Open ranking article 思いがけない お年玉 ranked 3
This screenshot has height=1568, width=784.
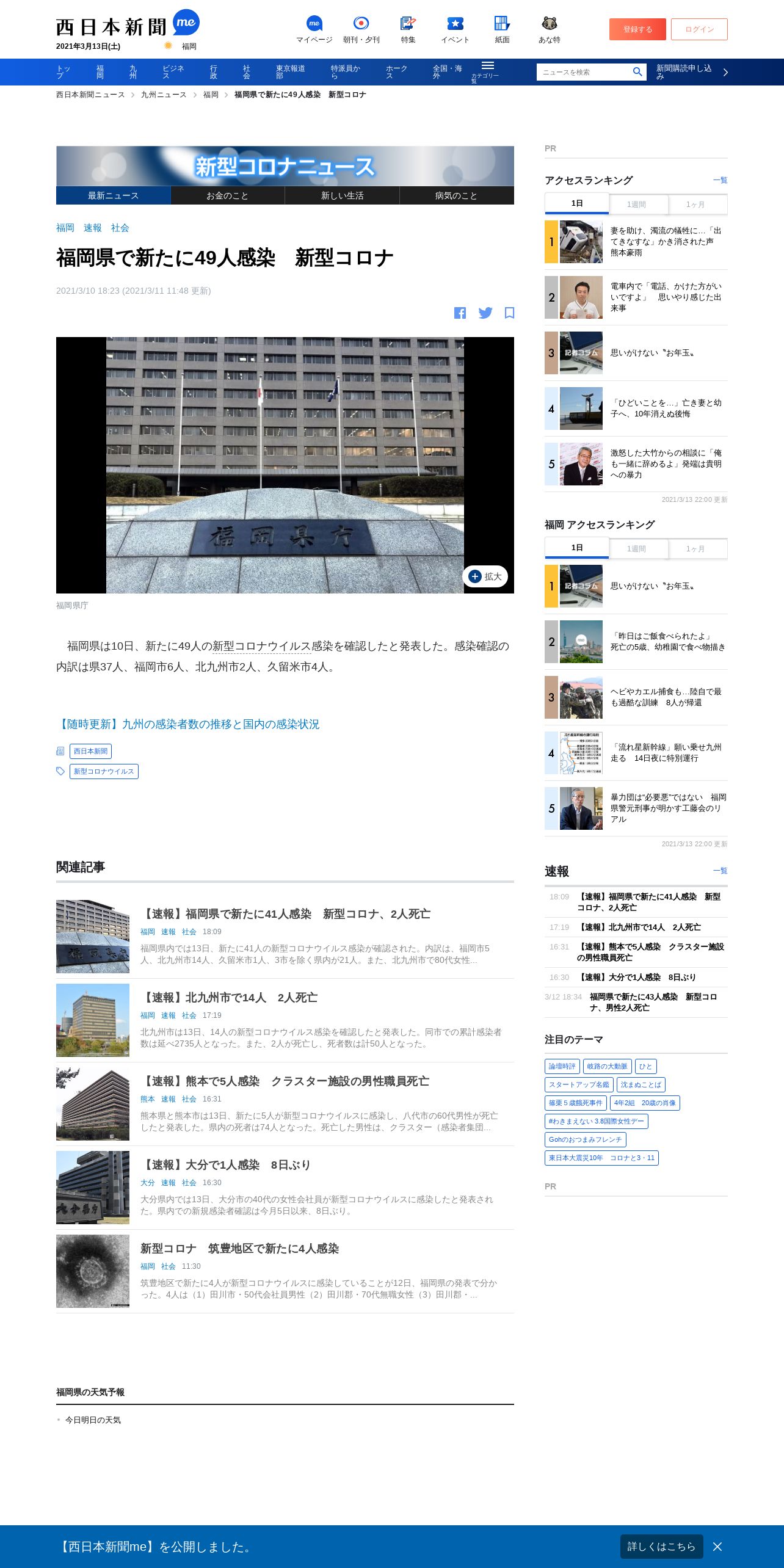(652, 353)
